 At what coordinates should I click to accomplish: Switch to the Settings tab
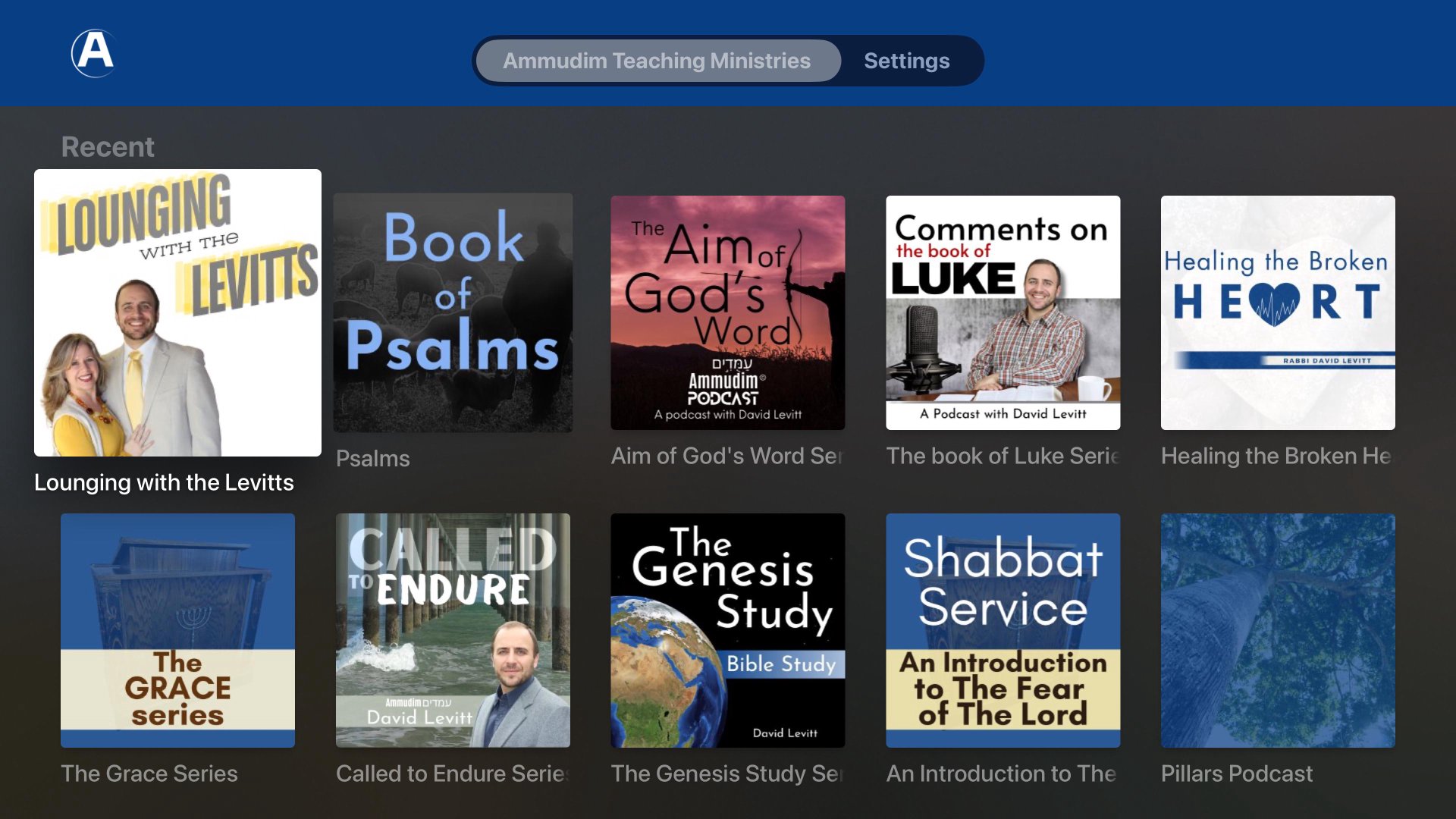(x=906, y=61)
